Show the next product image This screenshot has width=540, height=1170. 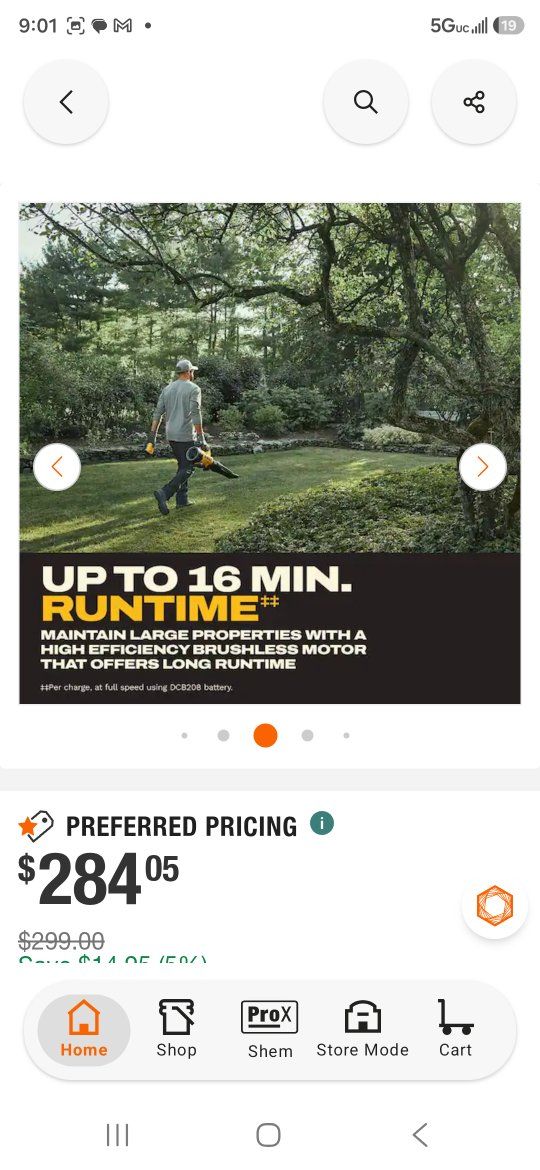(x=483, y=467)
